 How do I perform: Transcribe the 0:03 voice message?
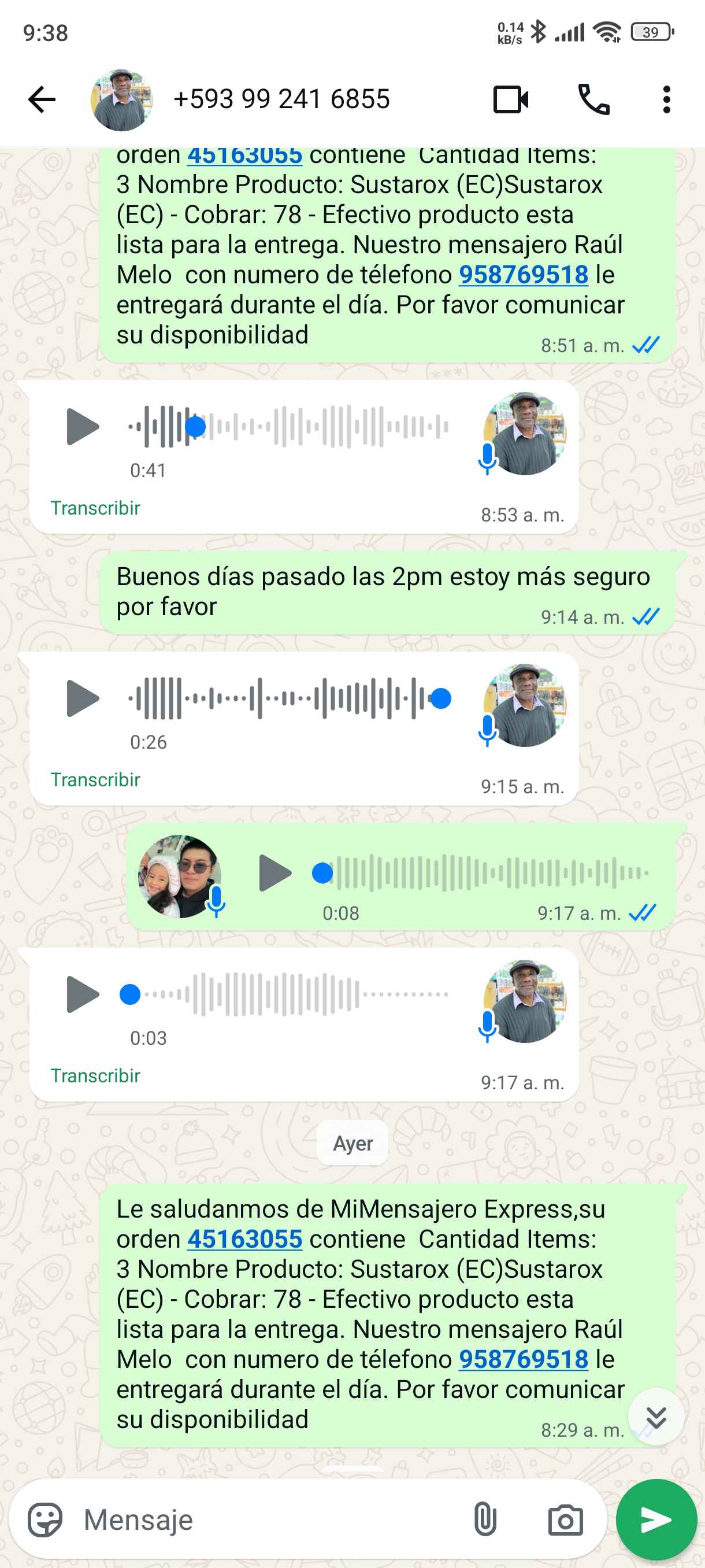point(95,1075)
